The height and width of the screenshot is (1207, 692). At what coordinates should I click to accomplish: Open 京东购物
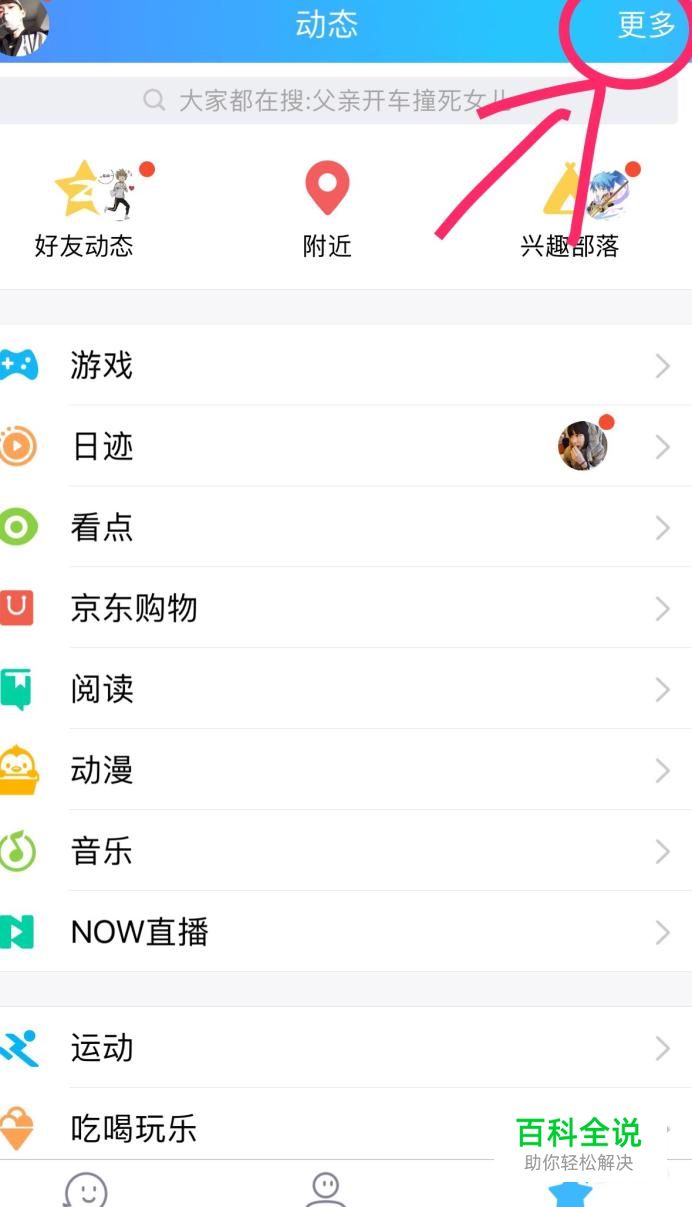point(346,608)
